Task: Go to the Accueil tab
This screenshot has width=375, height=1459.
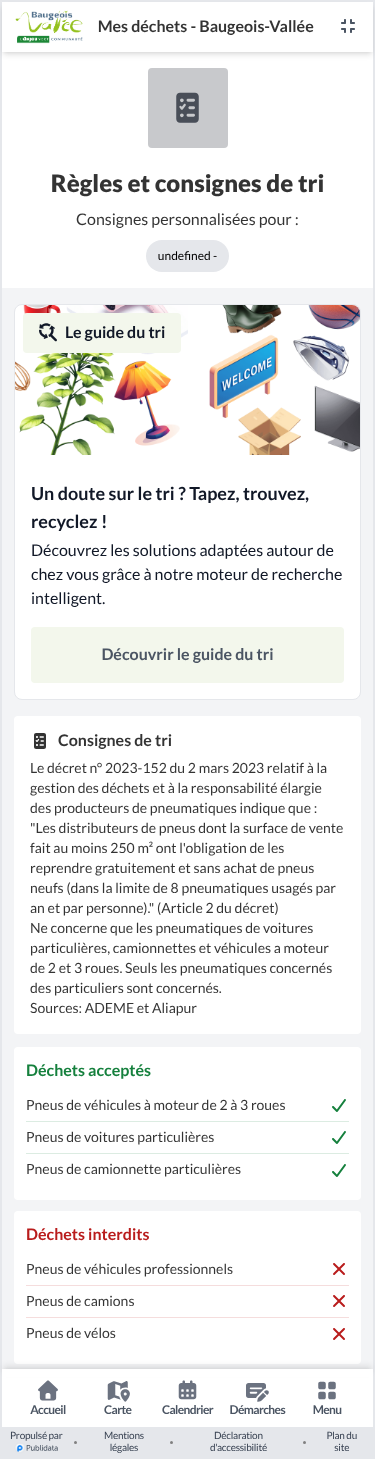Action: (48, 1398)
